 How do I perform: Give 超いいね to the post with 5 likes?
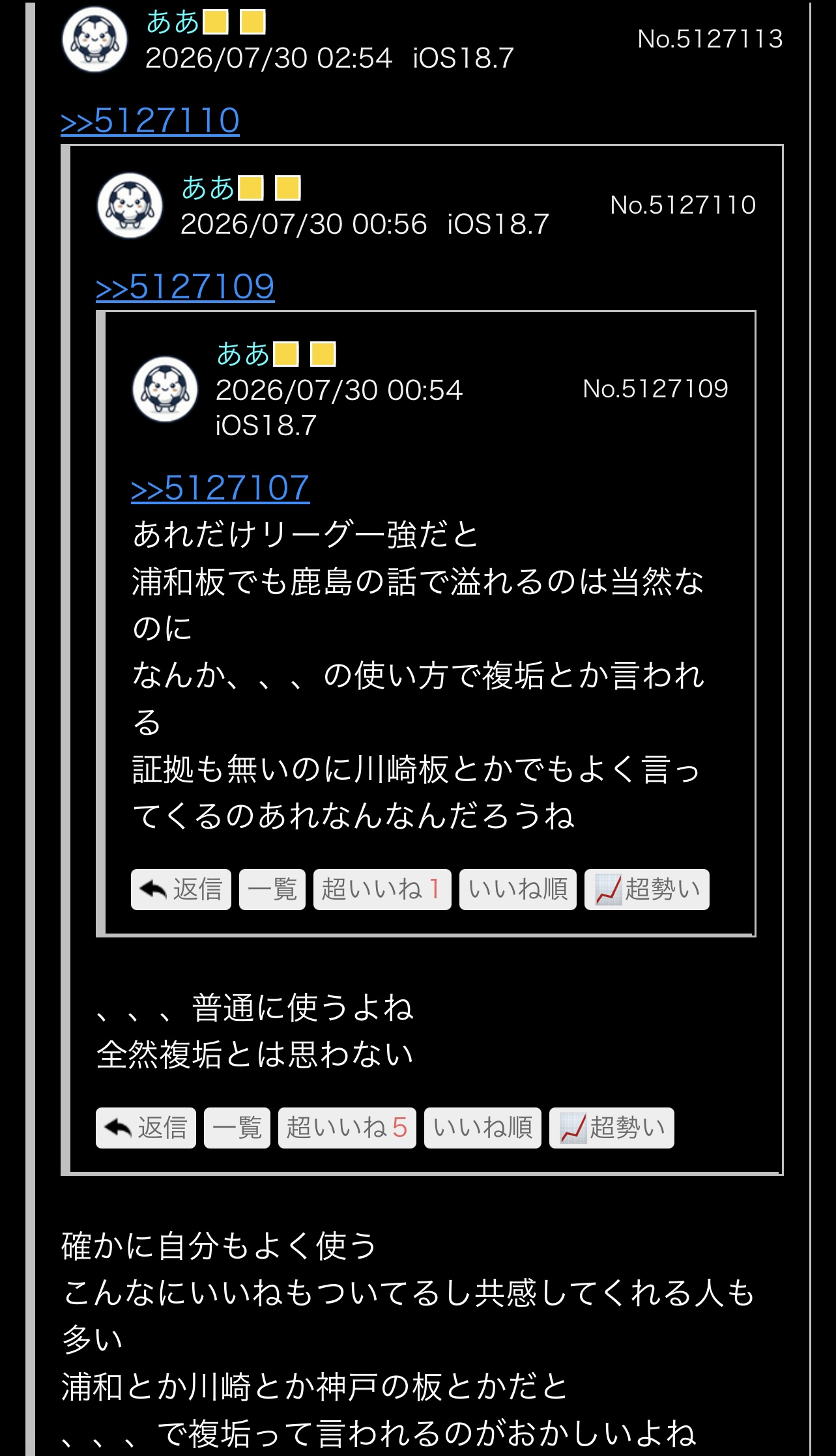click(x=347, y=1128)
